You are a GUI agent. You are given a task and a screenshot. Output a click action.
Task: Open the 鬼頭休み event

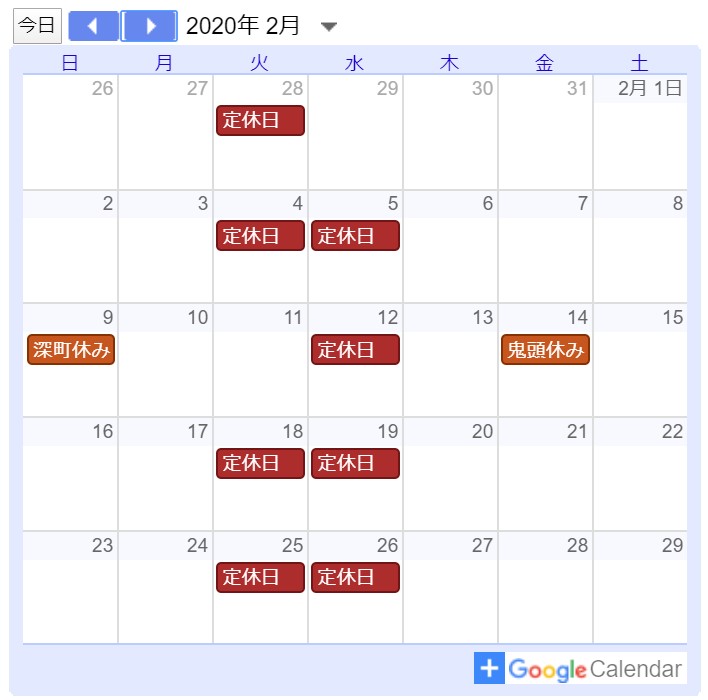545,350
